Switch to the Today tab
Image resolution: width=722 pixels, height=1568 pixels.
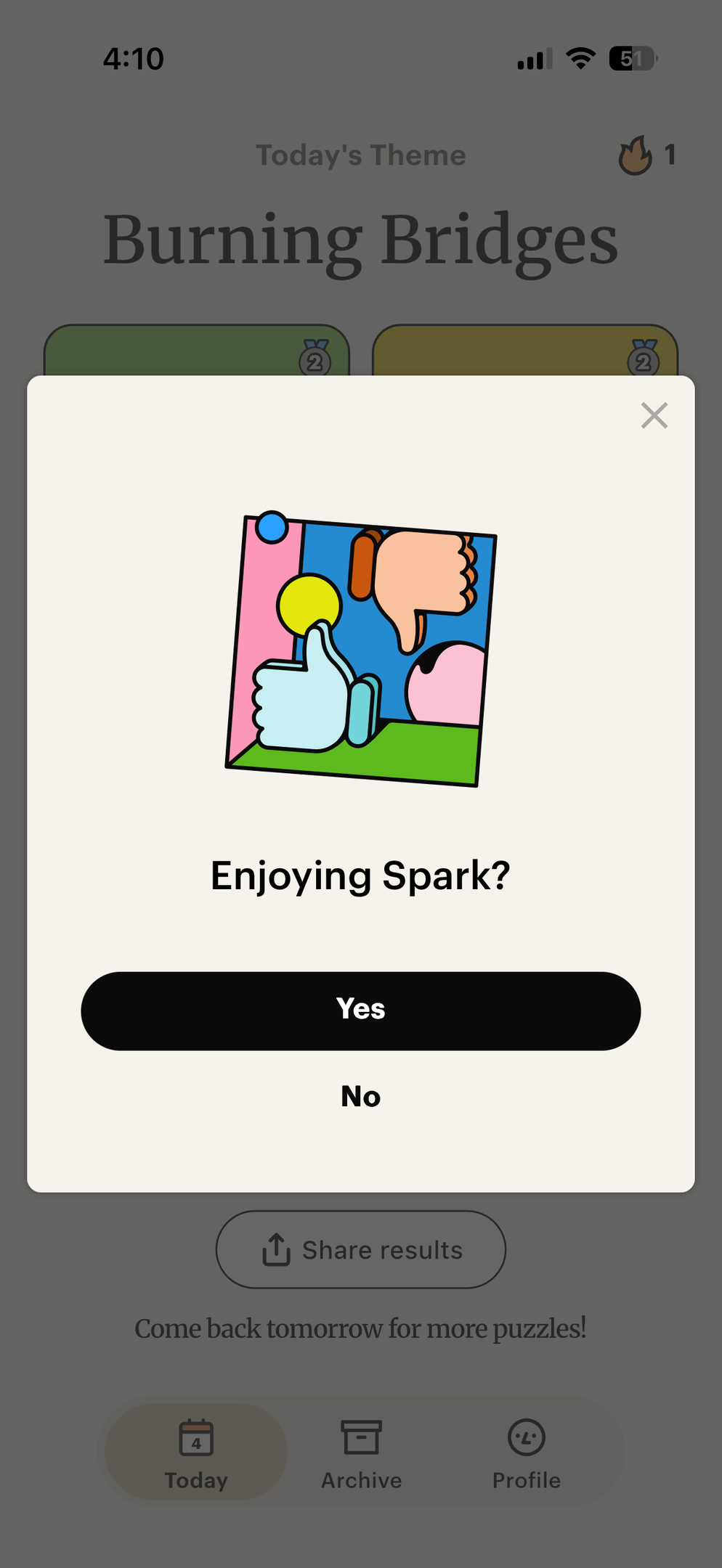[x=195, y=1452]
